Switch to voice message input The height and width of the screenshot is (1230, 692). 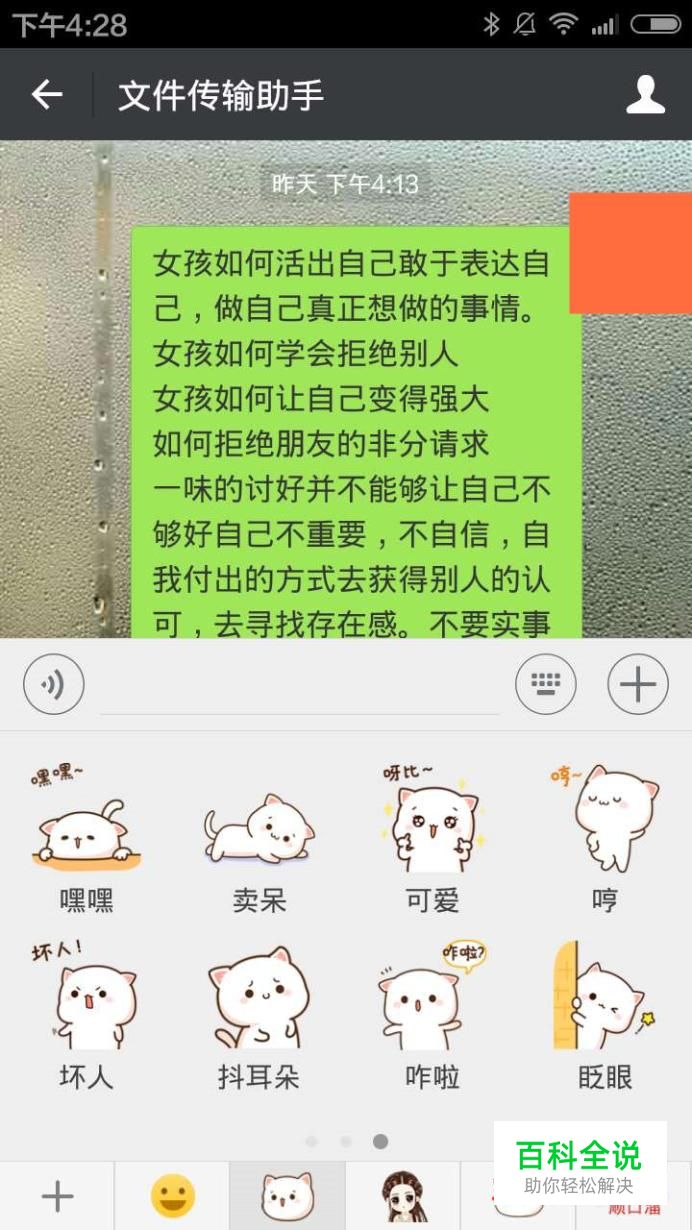pyautogui.click(x=54, y=684)
